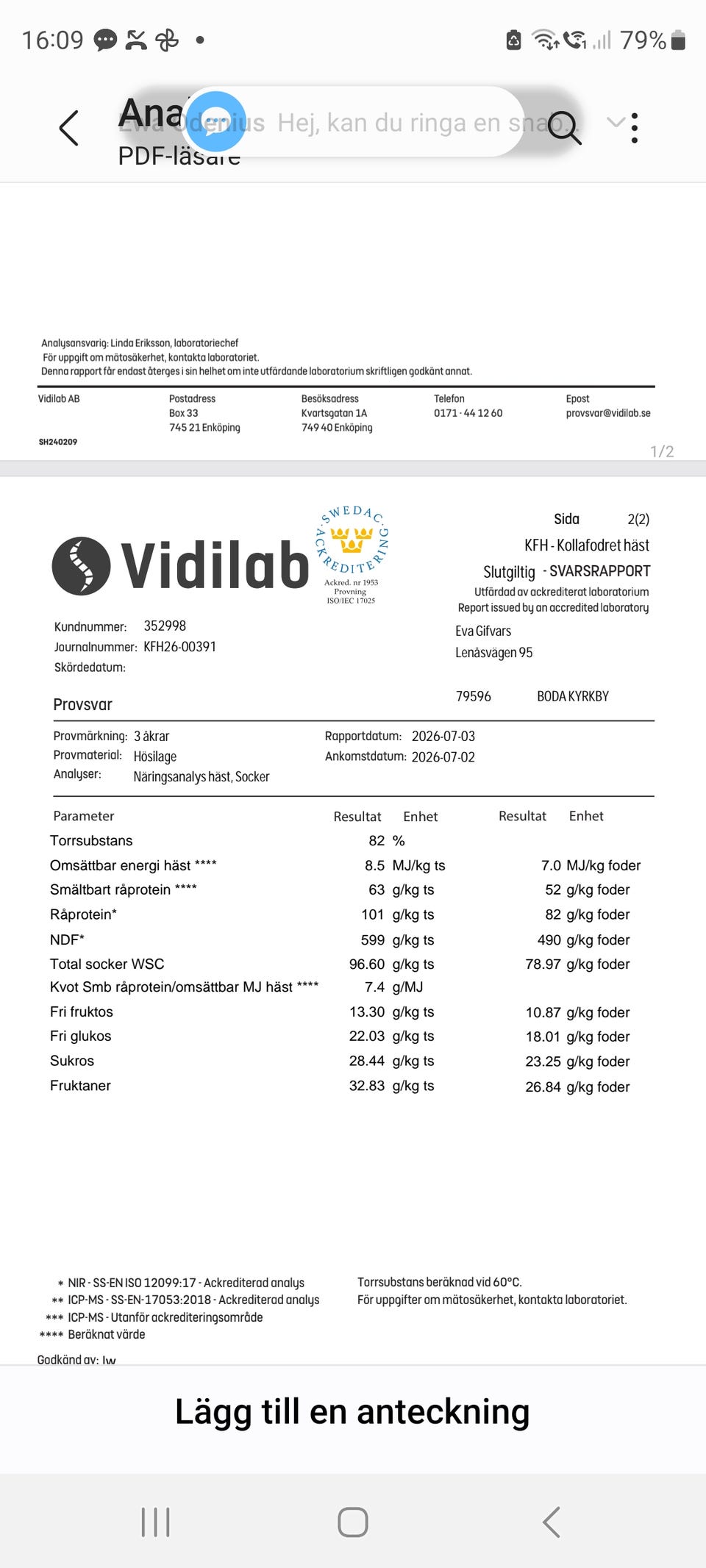Screen dimensions: 706x1568
Task: Tap Lägg till en anteckning
Action: pos(352,1411)
